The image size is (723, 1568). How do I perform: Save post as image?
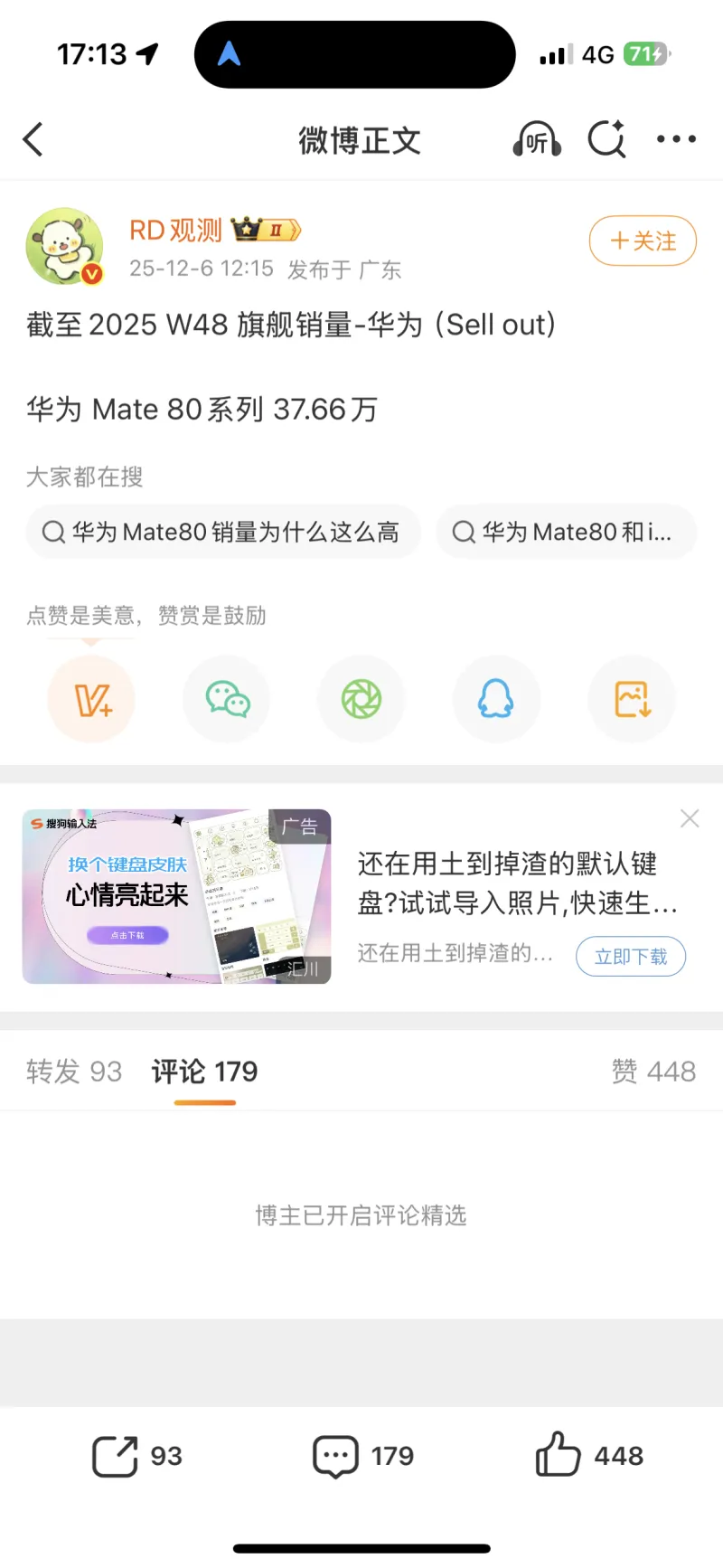(632, 700)
